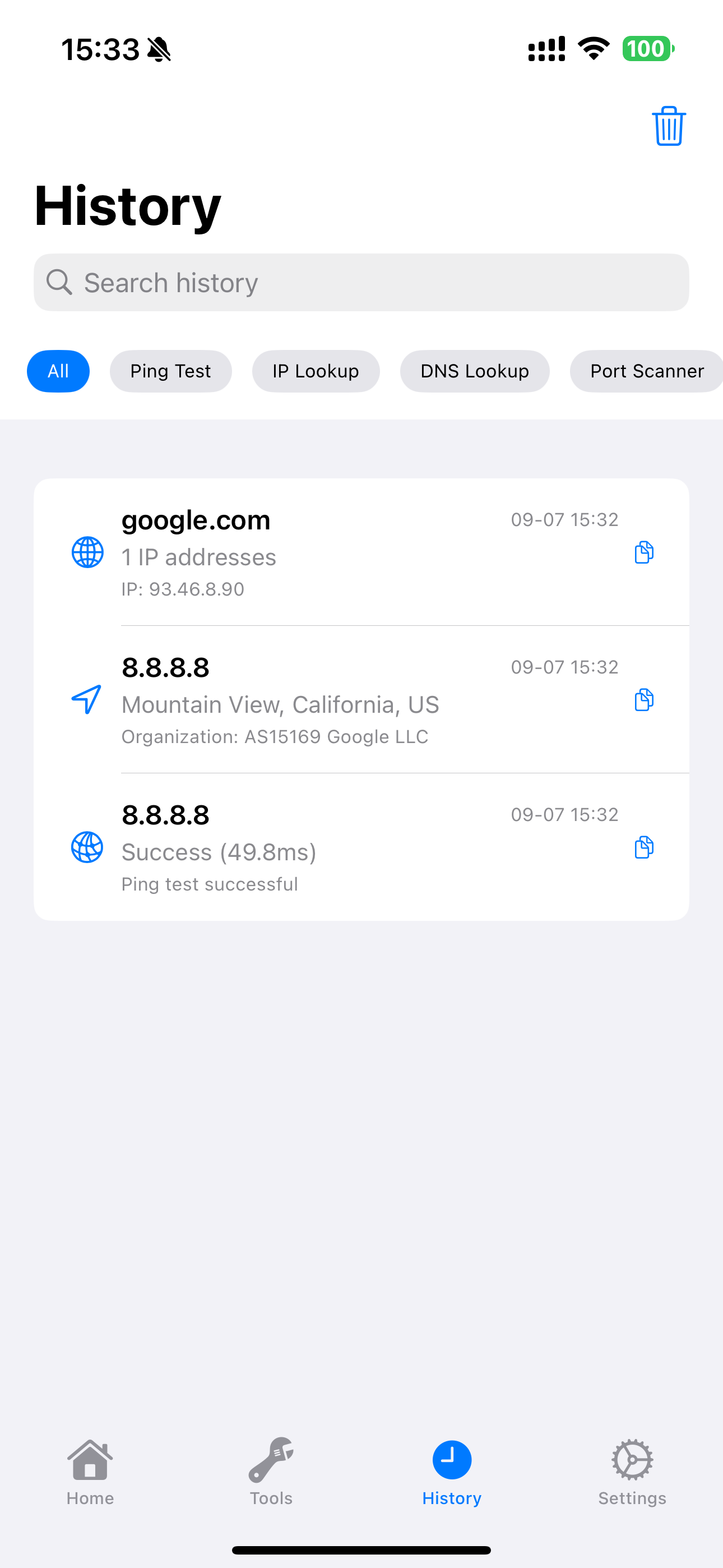Copy the 8.8.8.8 IP lookup result
The image size is (723, 1568).
click(643, 700)
